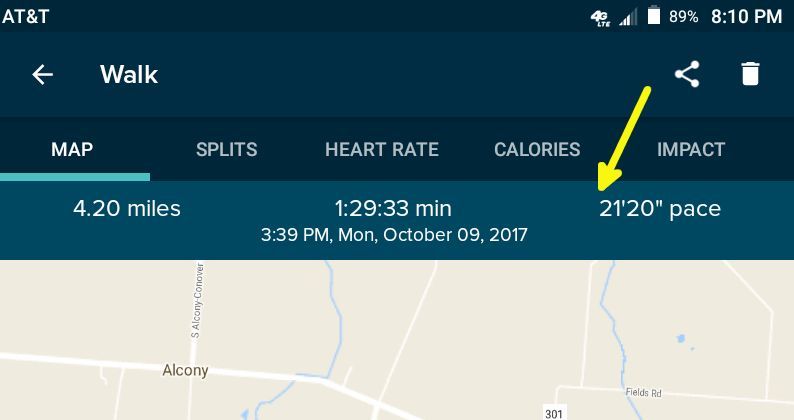Screen dimensions: 794x420
Task: Delete this walk with the trash icon
Action: click(x=750, y=75)
